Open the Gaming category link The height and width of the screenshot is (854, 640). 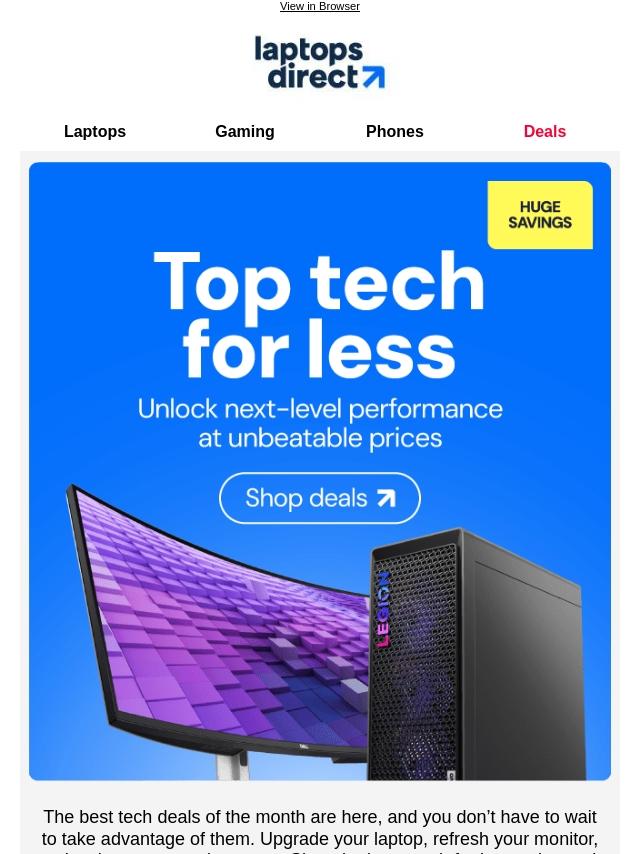pyautogui.click(x=244, y=132)
